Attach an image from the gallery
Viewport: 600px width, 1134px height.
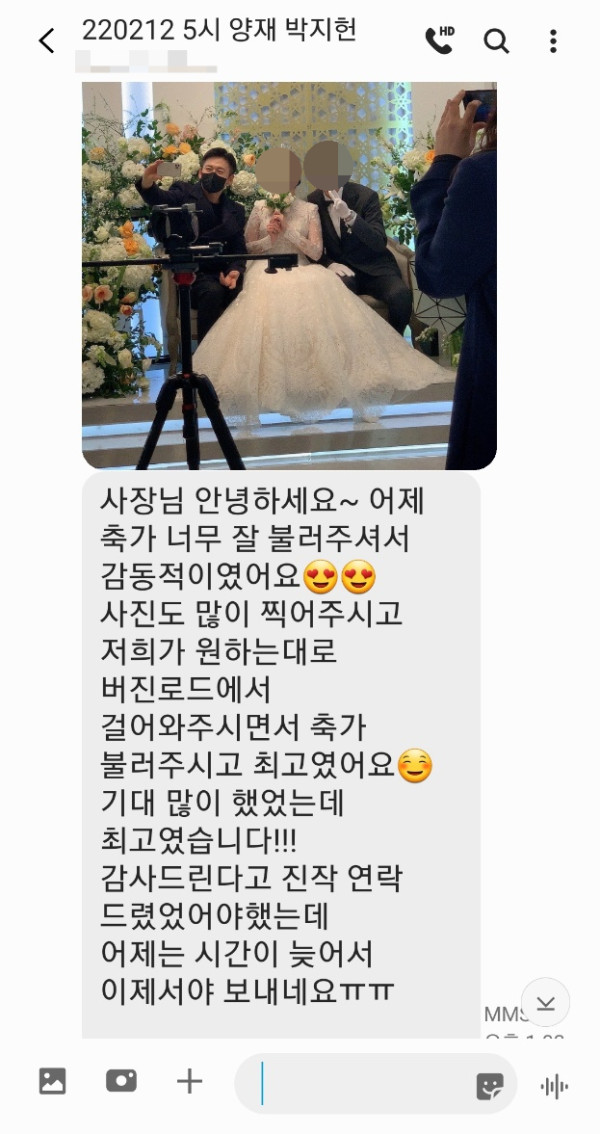[x=52, y=1081]
